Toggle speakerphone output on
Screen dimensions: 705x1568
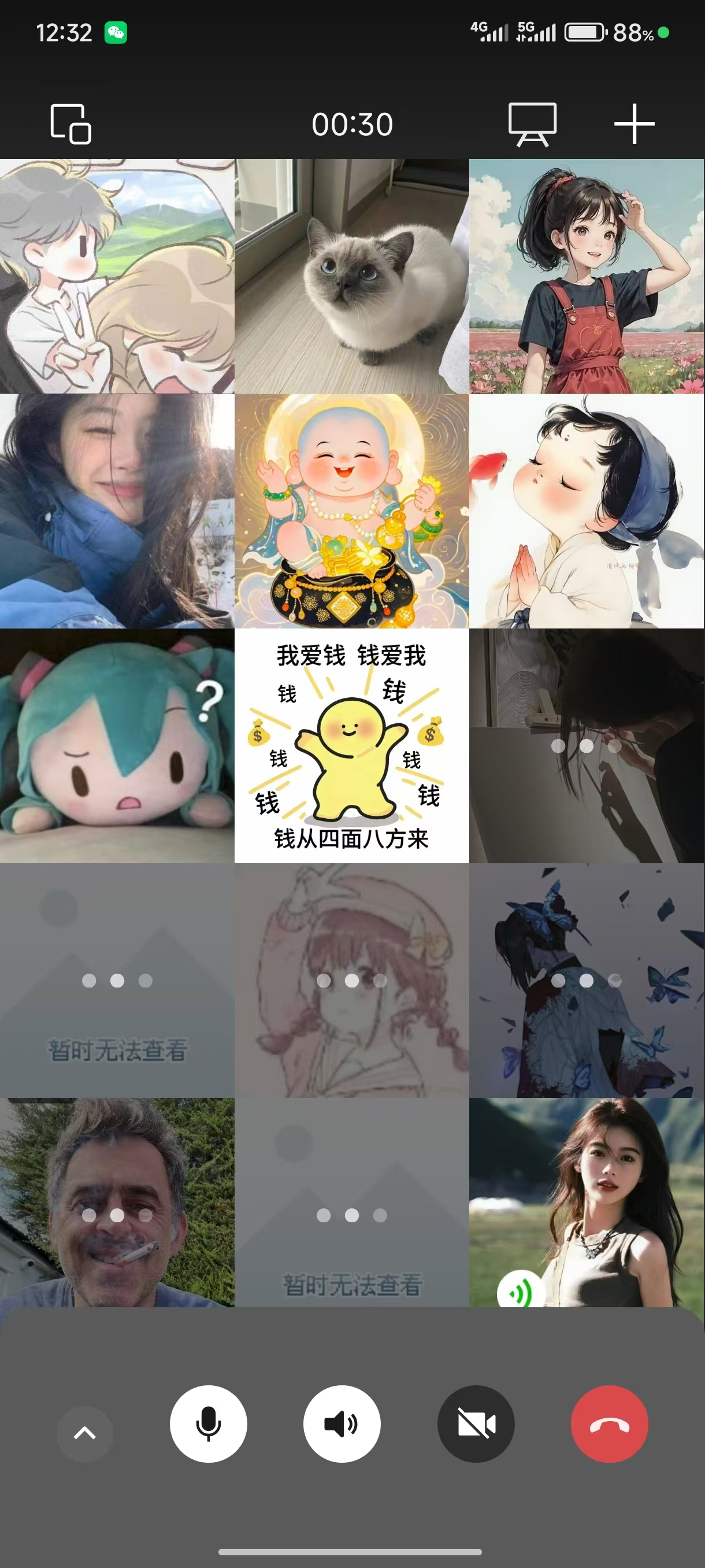tap(343, 1423)
